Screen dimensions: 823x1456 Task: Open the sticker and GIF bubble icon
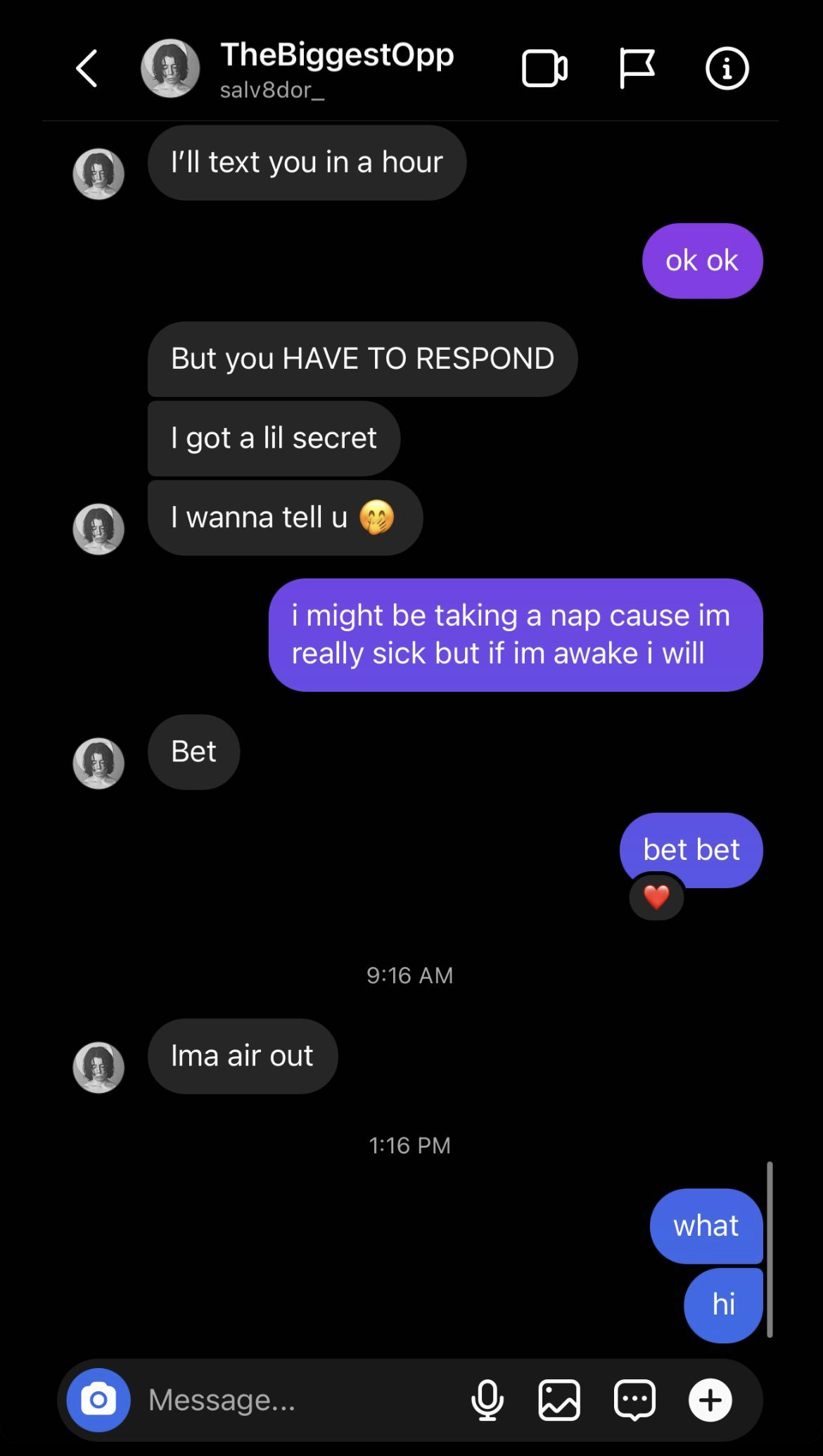coord(634,1400)
